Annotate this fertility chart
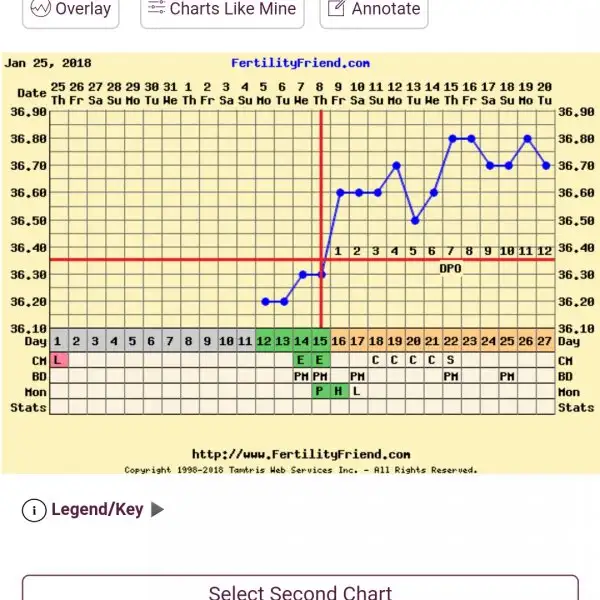 click(x=374, y=10)
